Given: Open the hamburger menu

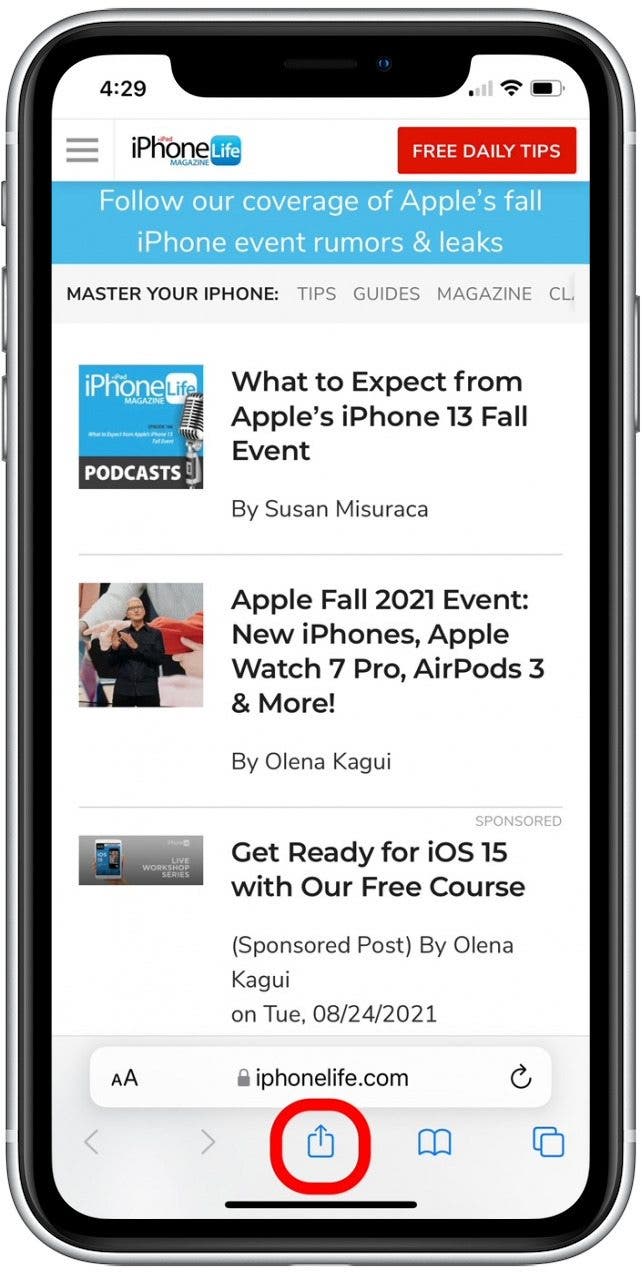Looking at the screenshot, I should point(82,150).
